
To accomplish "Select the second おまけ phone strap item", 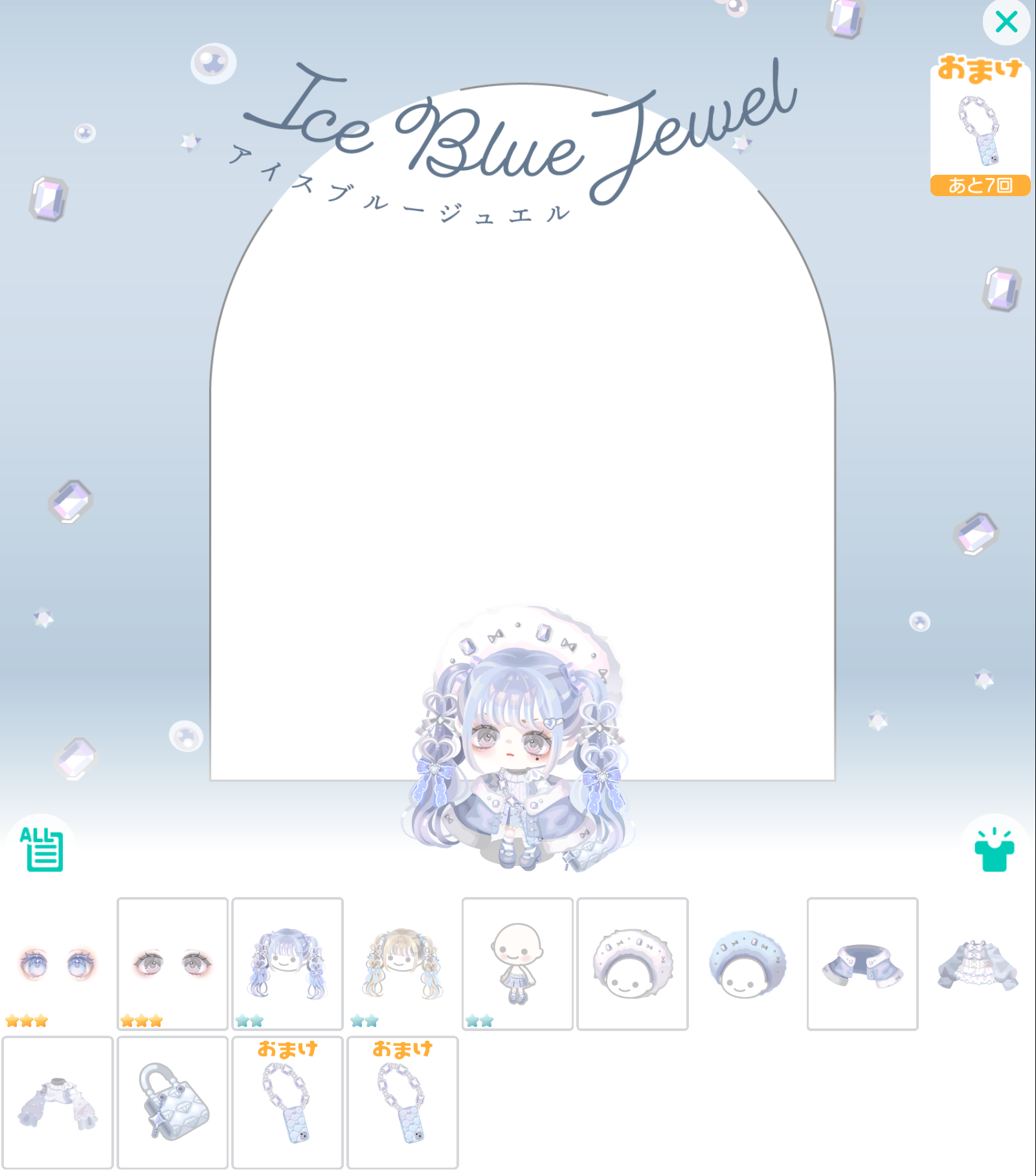I will coord(402,1102).
